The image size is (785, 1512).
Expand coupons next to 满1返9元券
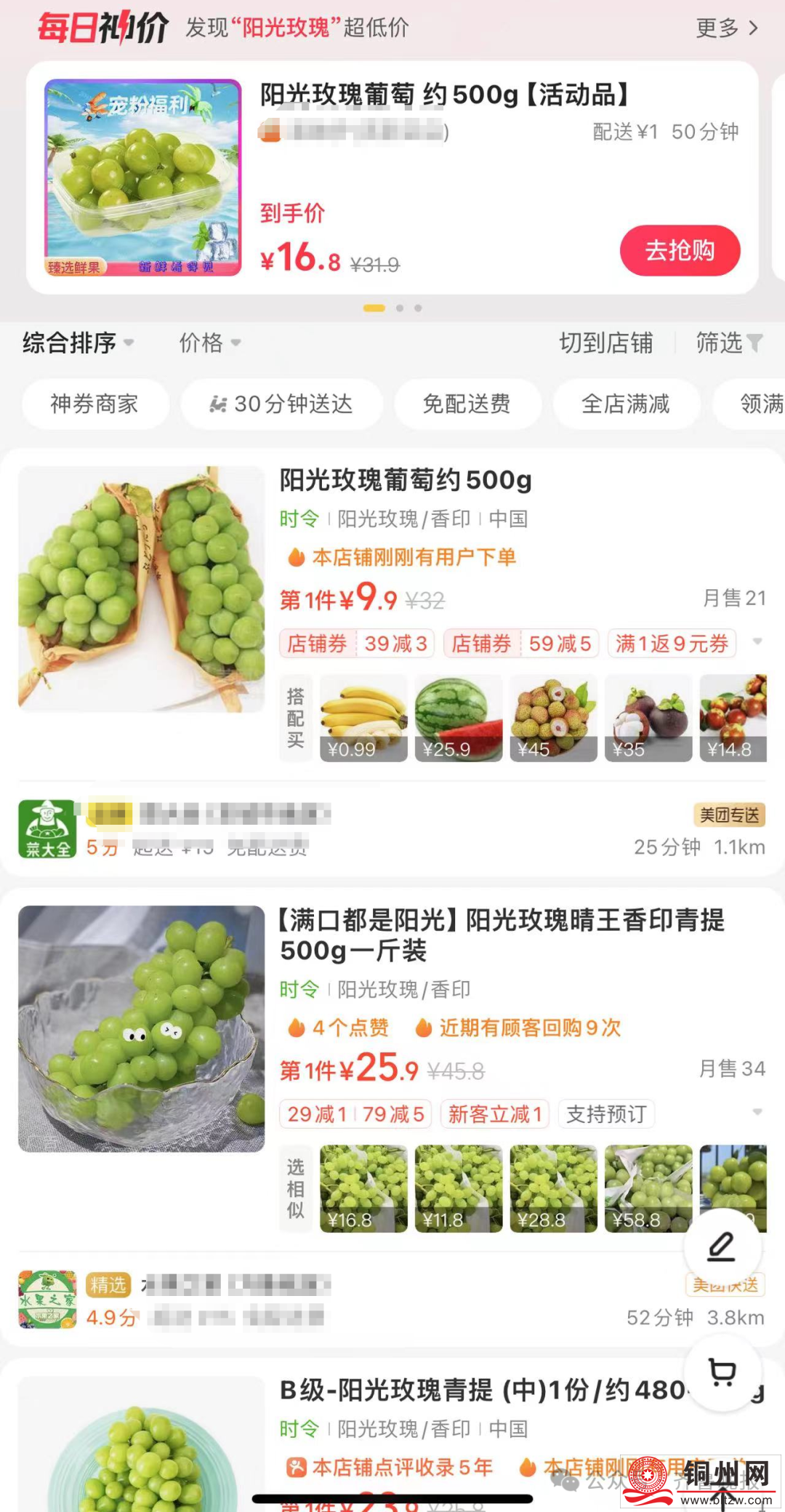(757, 642)
